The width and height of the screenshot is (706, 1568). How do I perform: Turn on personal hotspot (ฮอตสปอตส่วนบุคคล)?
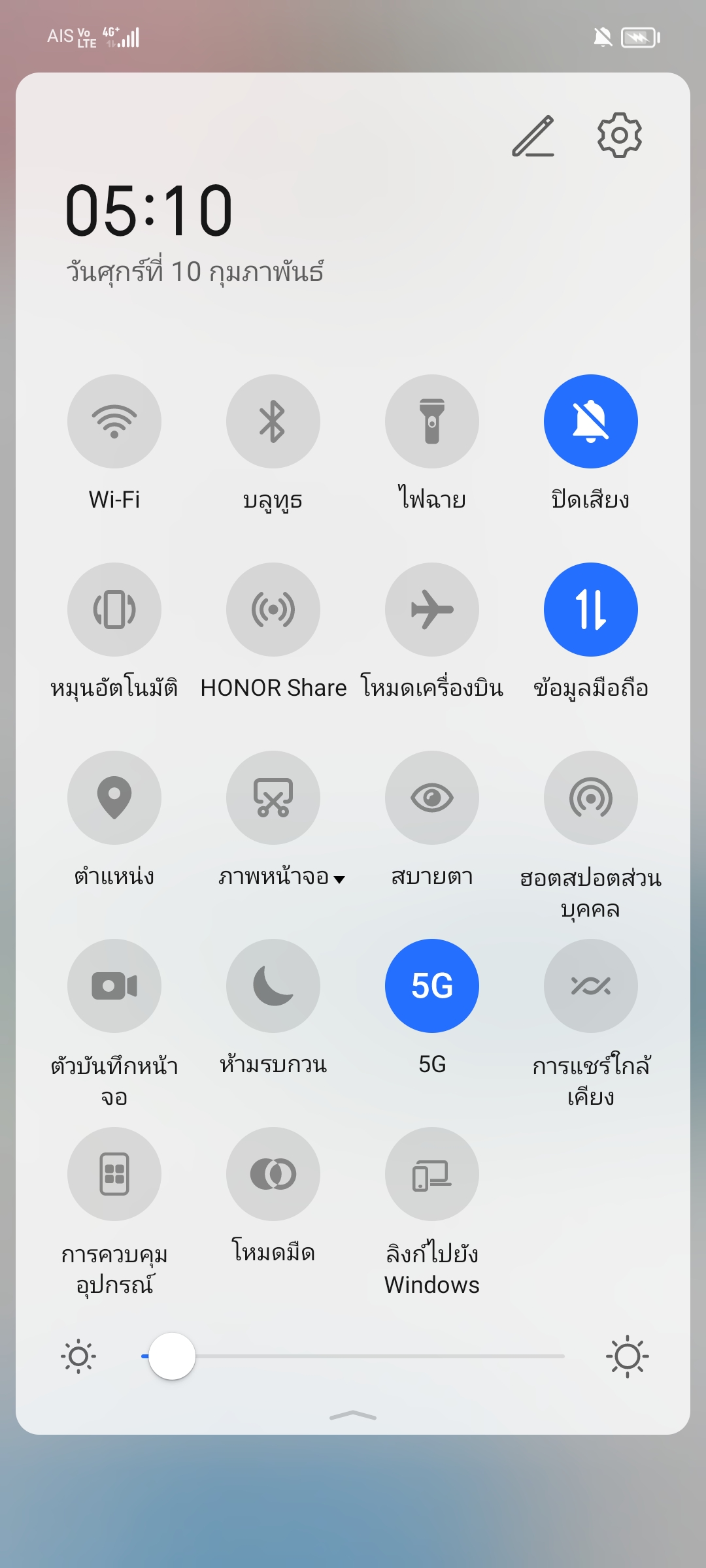[591, 798]
